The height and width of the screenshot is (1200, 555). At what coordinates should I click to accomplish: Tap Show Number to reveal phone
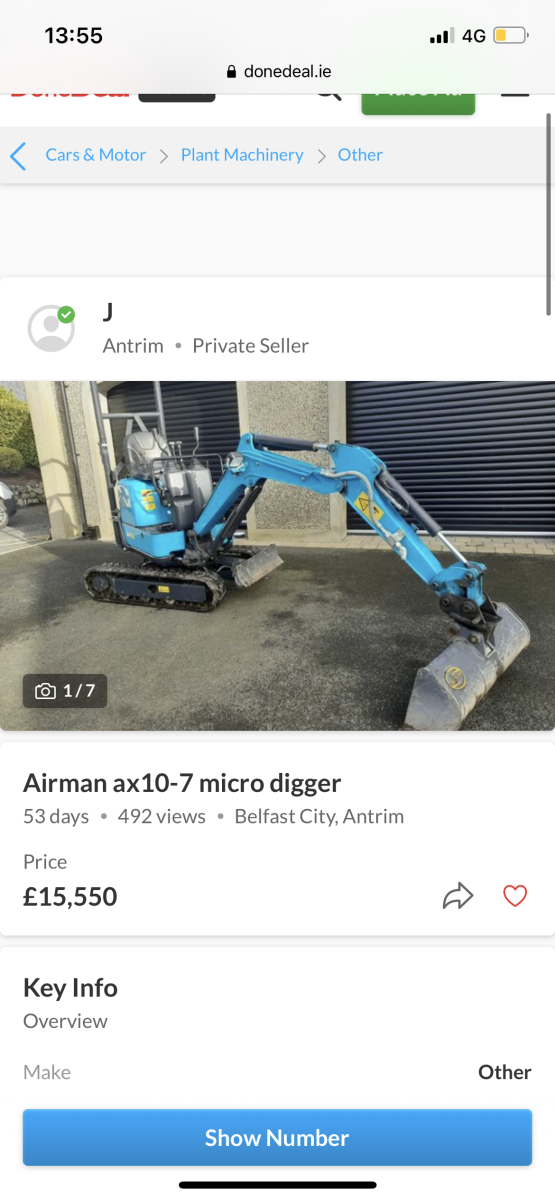(277, 1138)
